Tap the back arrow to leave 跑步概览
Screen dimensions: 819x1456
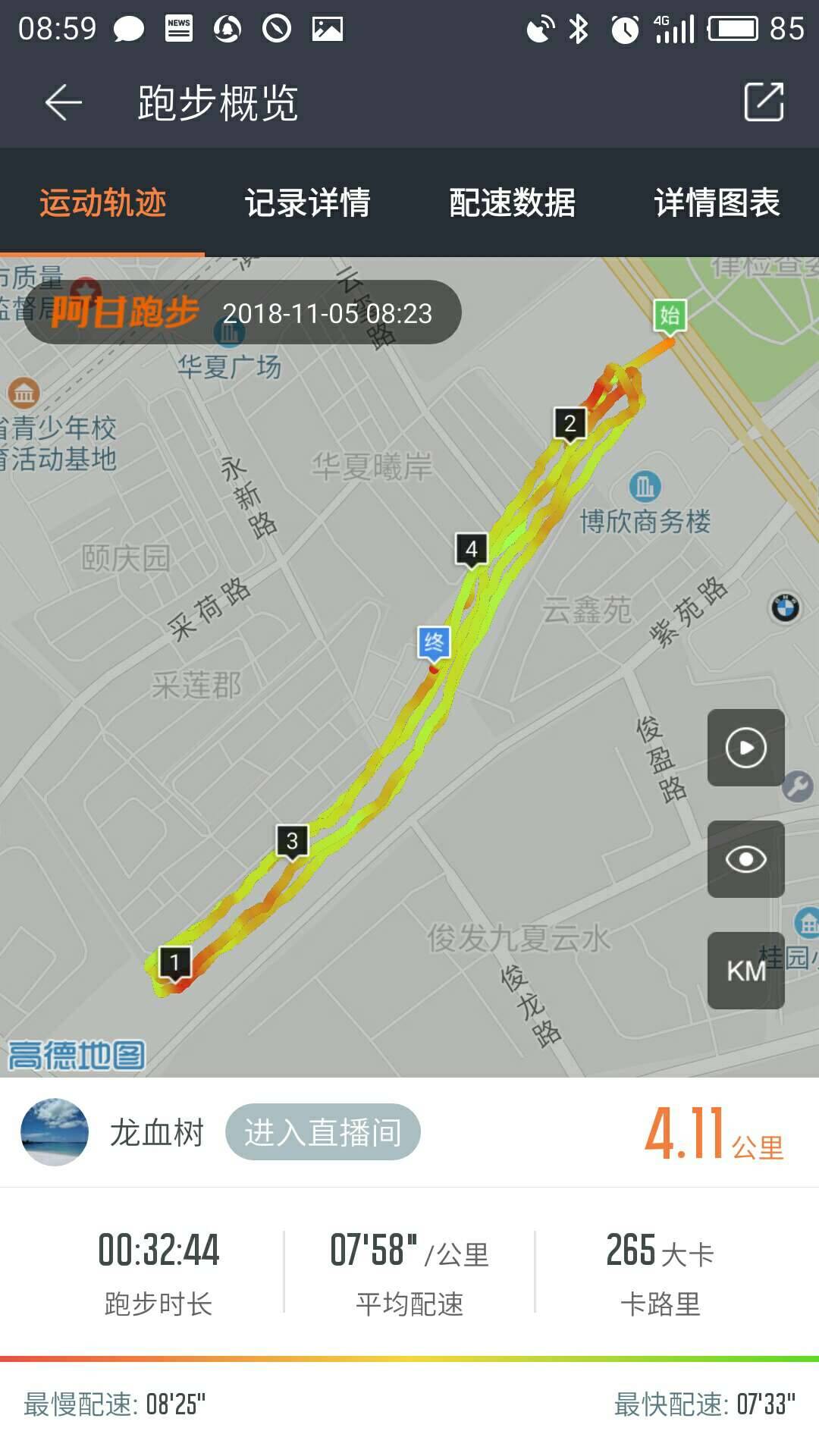point(61,103)
